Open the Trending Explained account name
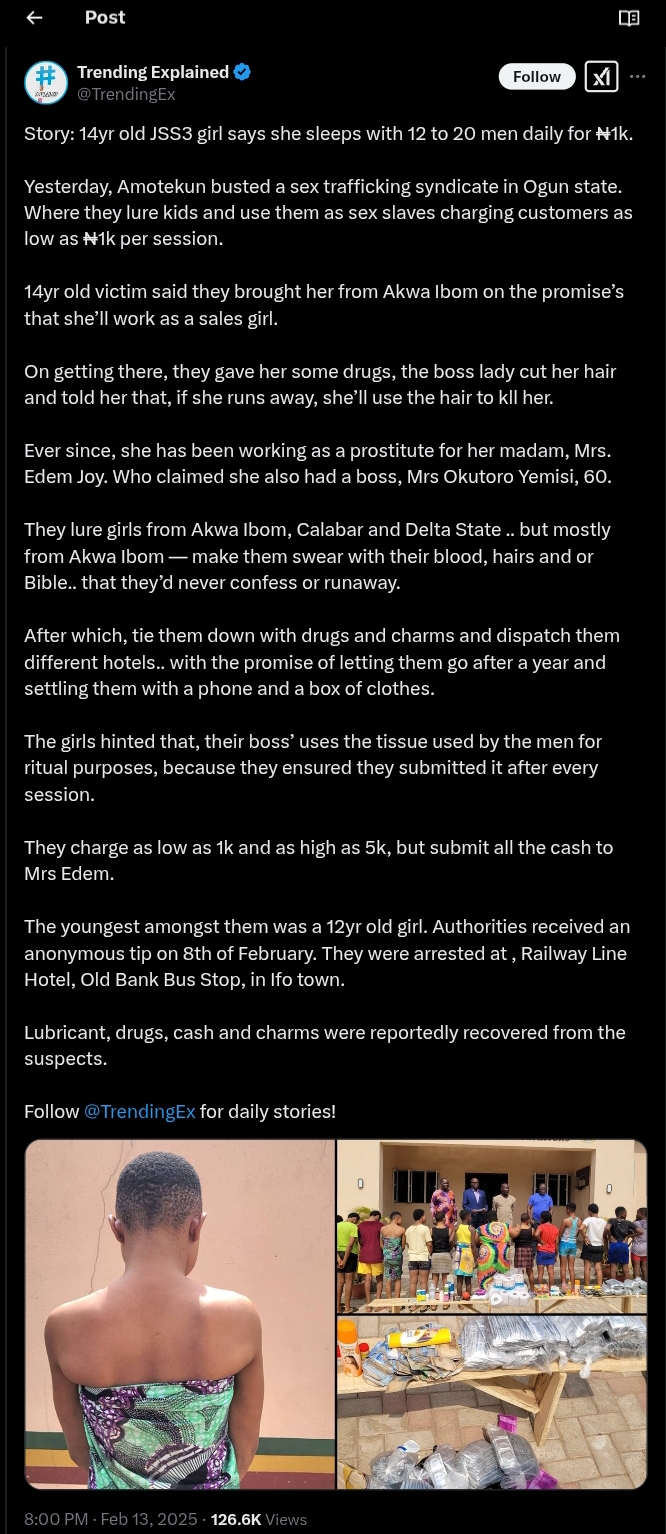Image resolution: width=666 pixels, height=1534 pixels. click(153, 72)
